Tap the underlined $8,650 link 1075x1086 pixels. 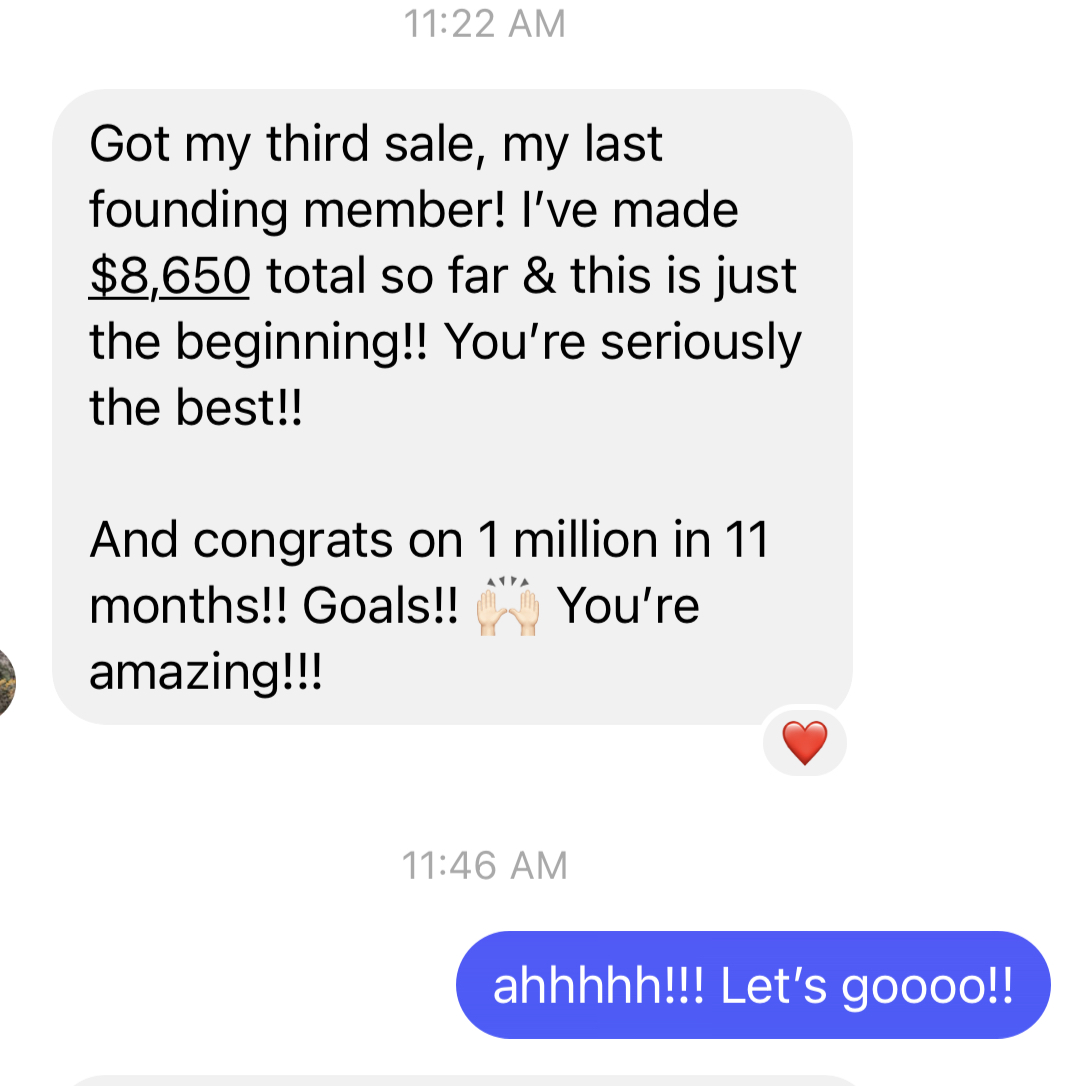pyautogui.click(x=169, y=276)
